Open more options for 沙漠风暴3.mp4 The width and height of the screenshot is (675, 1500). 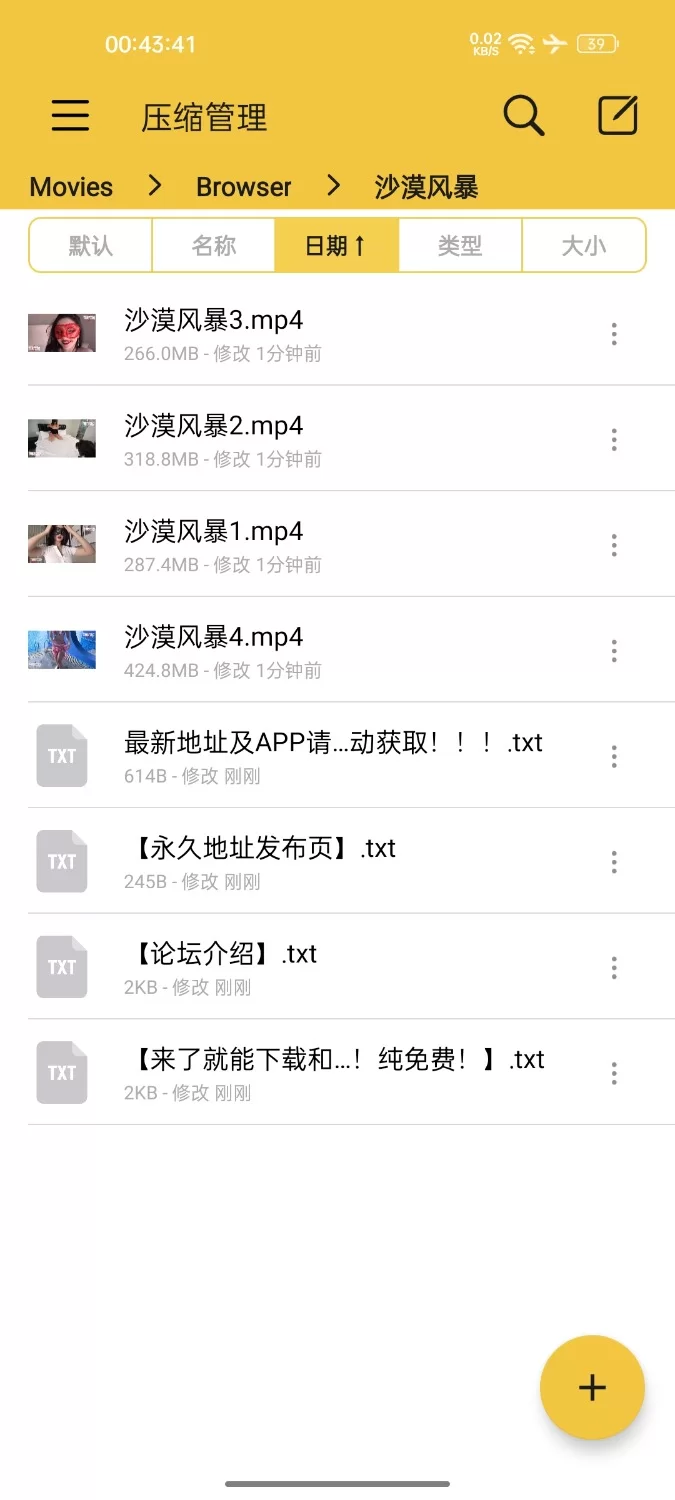click(x=614, y=334)
